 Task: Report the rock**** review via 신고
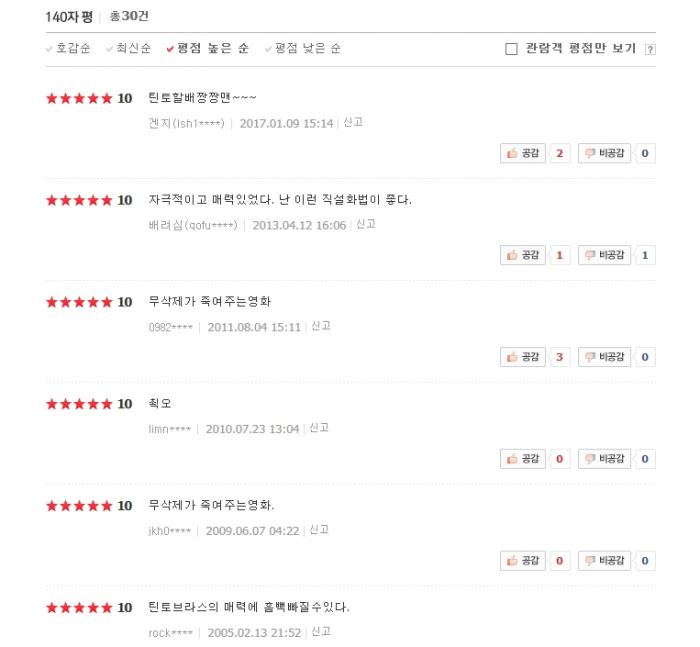321,632
